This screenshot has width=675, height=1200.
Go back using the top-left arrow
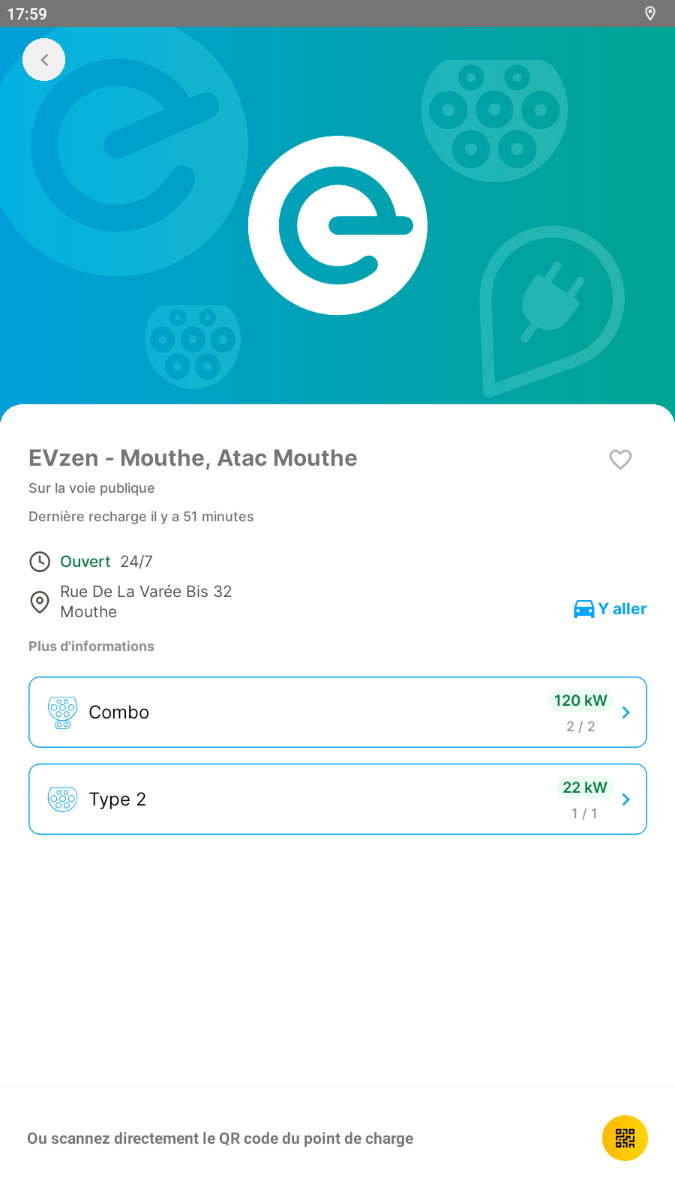tap(44, 60)
